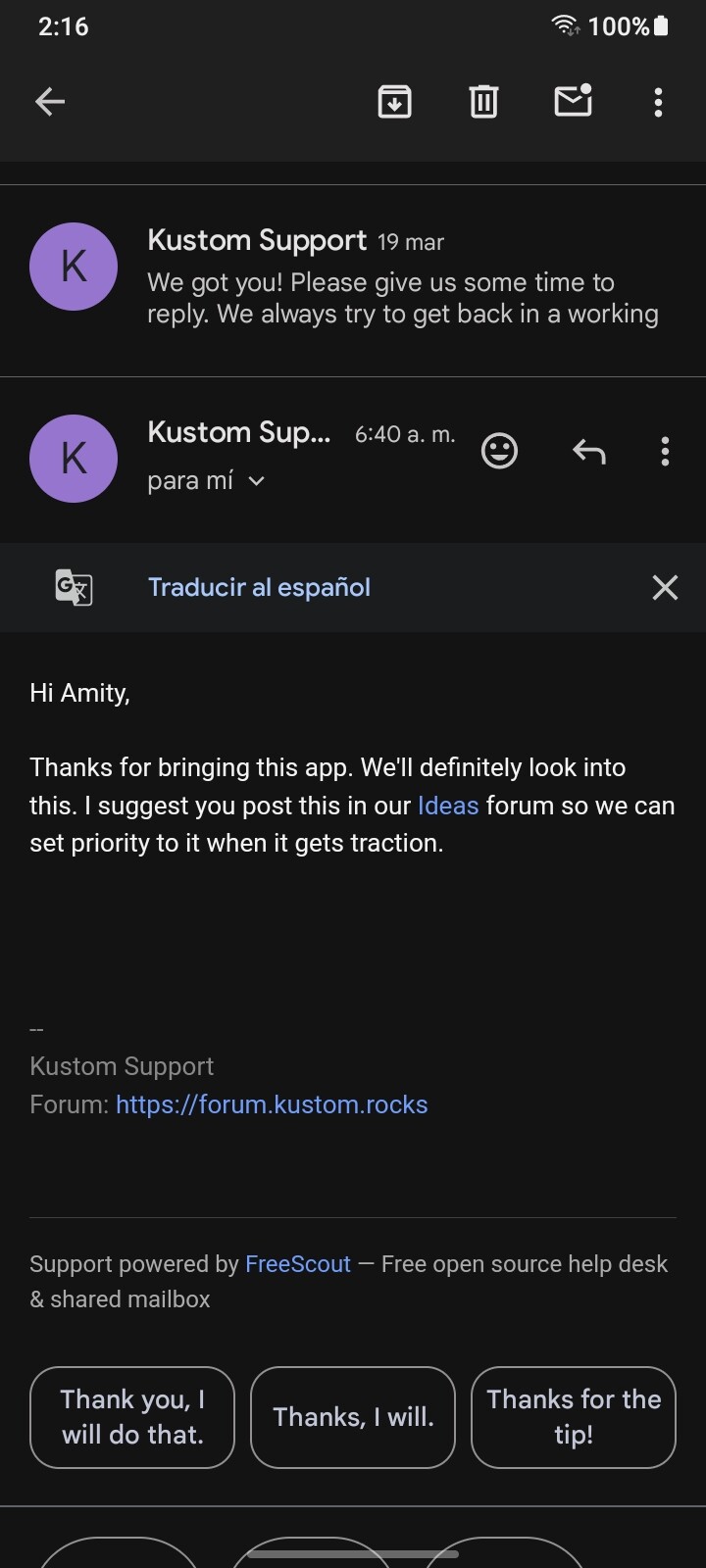The image size is (706, 1568).
Task: Use the "Thanks for the tip!" suggestion
Action: click(574, 1417)
